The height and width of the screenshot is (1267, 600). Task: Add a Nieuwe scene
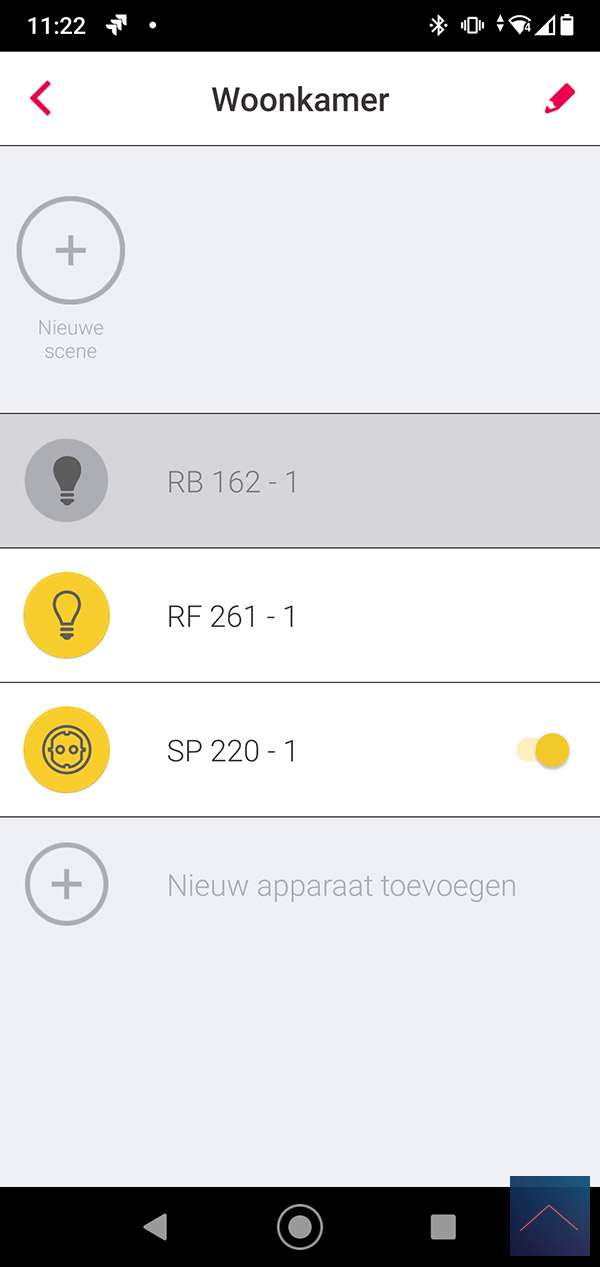pos(71,251)
